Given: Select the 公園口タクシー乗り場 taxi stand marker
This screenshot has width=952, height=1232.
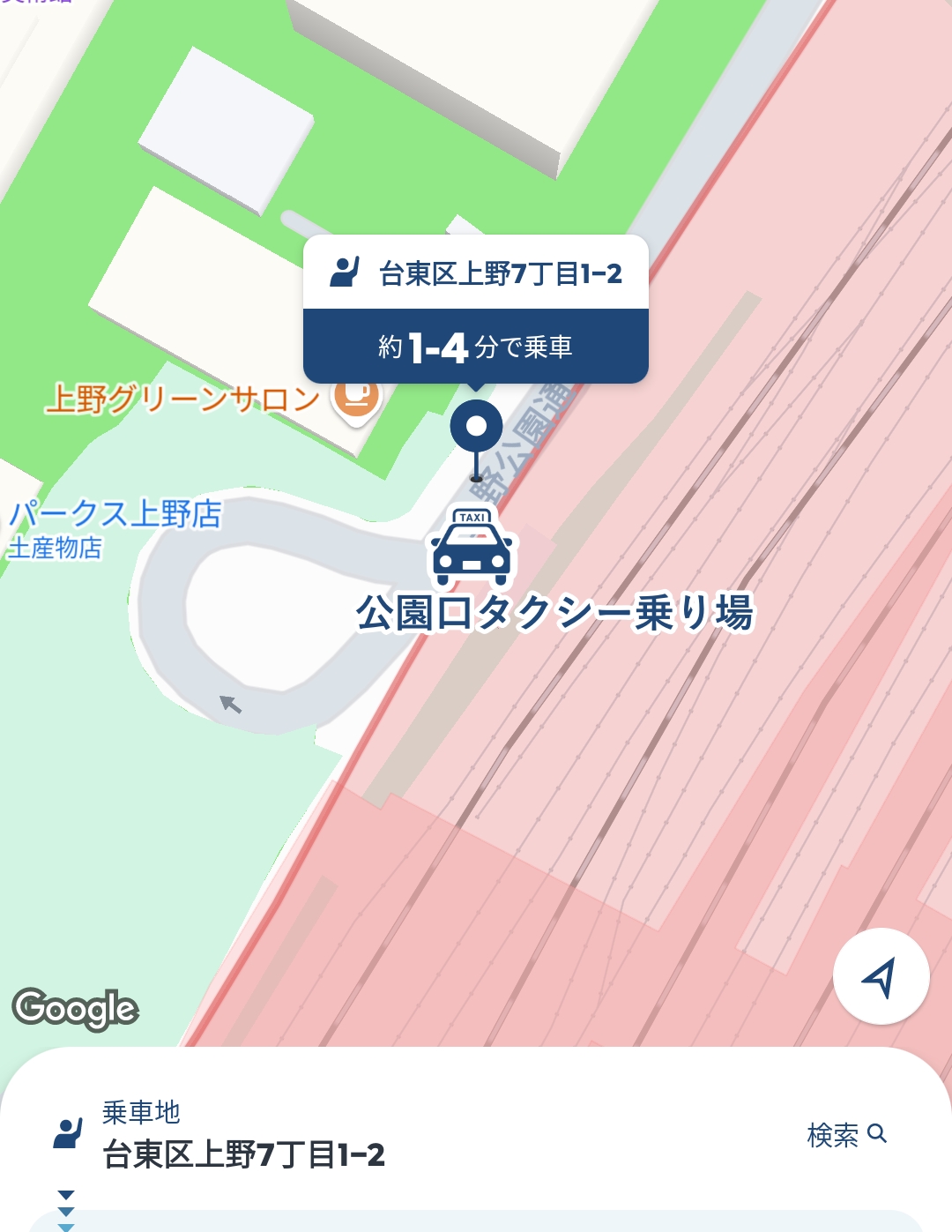Looking at the screenshot, I should click(472, 548).
